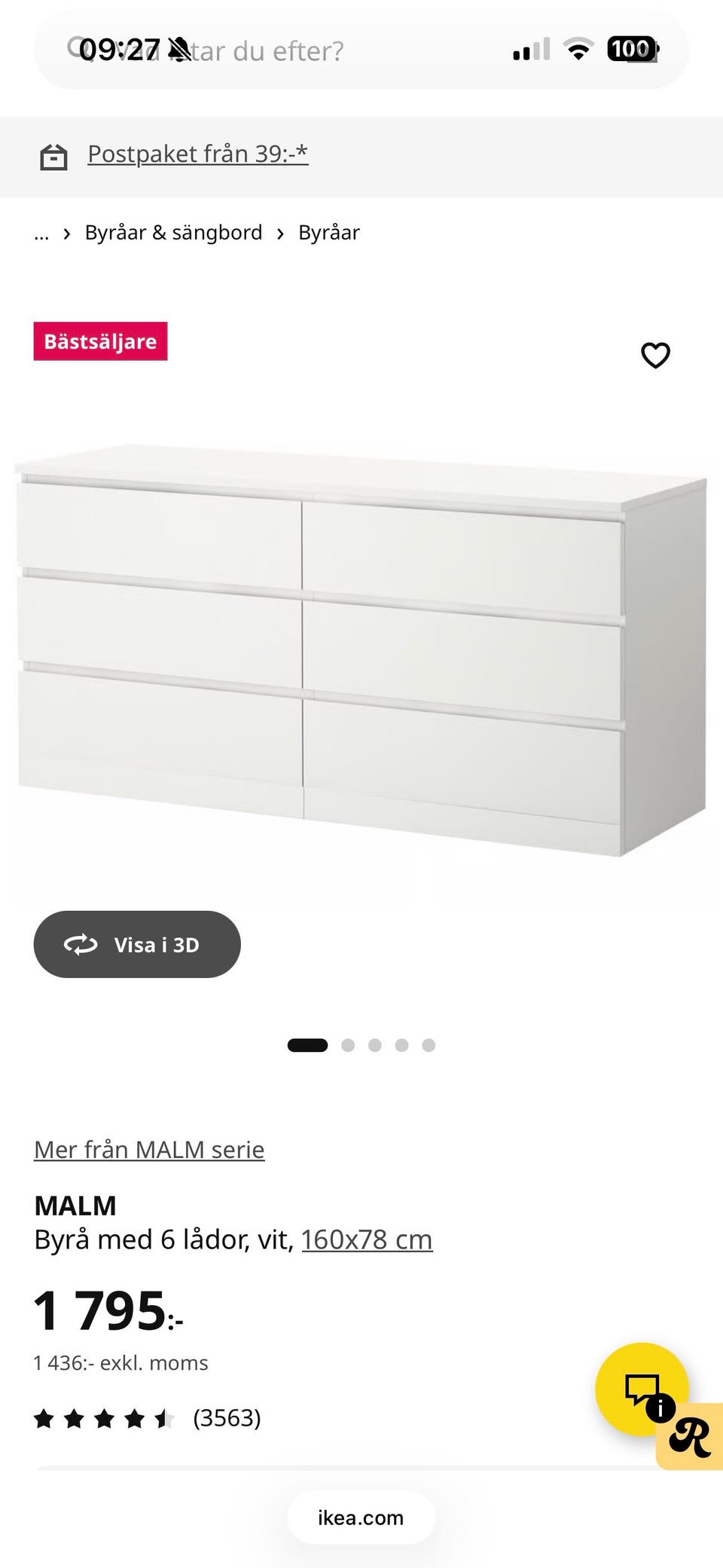Go to Byråar & sängbord breadcrumb

pos(173,233)
